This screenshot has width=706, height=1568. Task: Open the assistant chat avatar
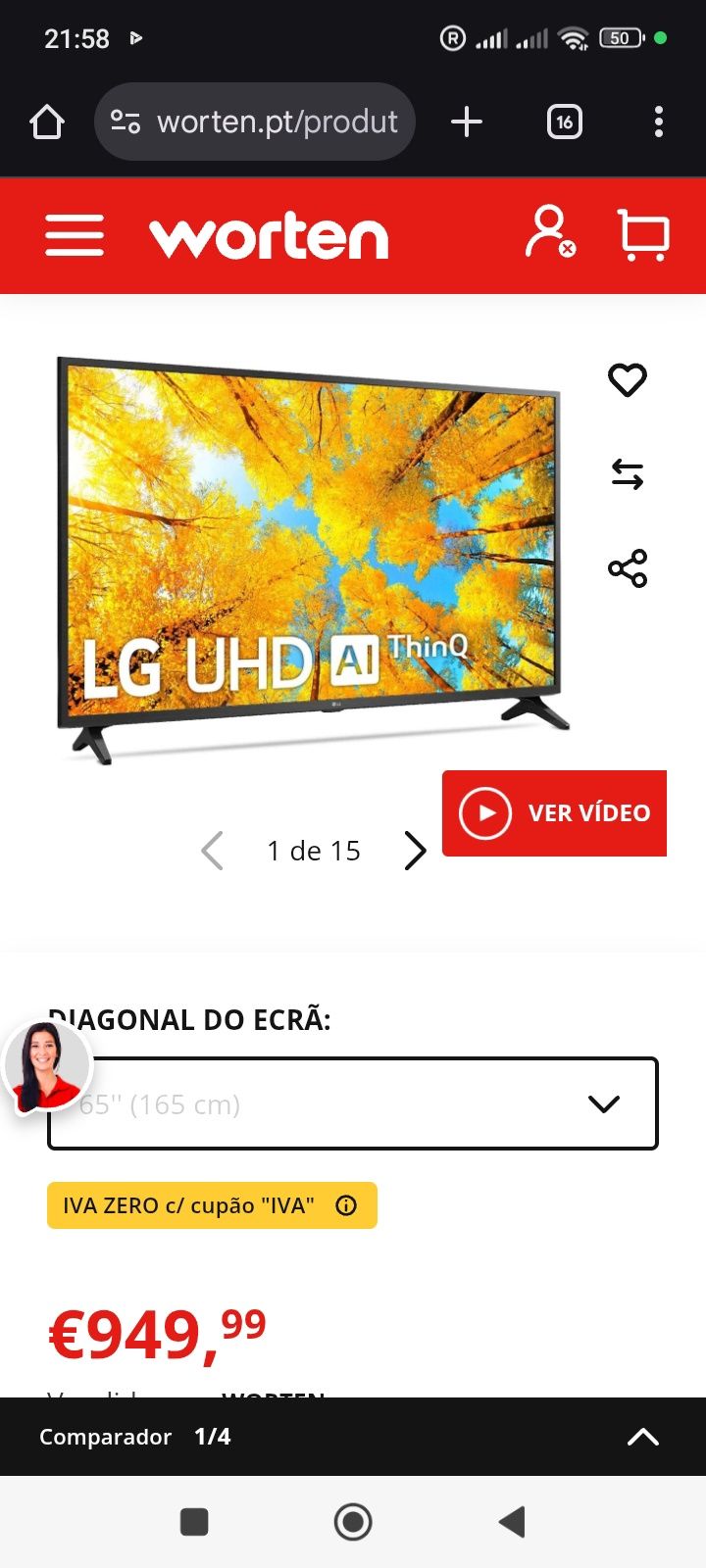click(46, 1066)
